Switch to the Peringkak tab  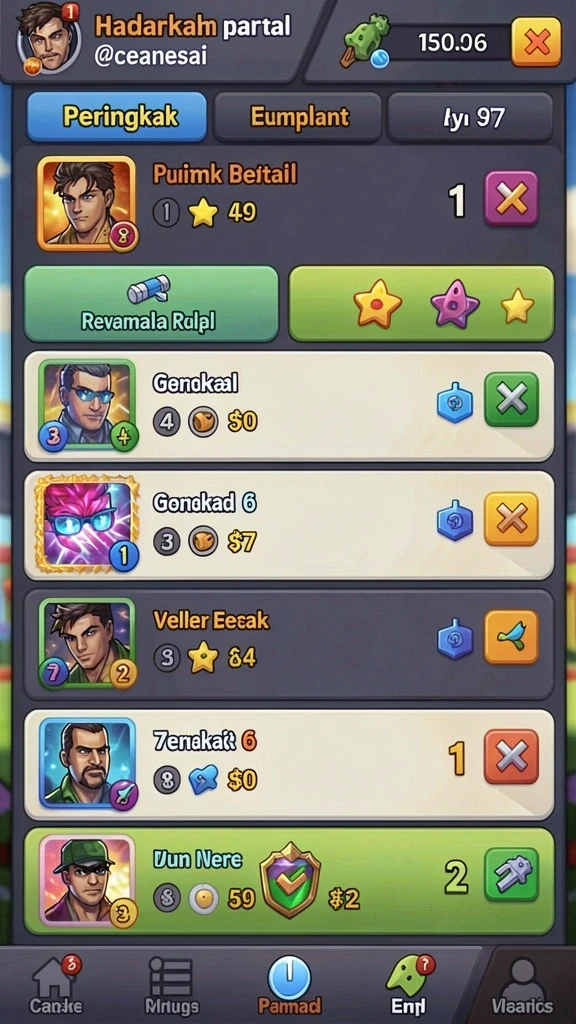118,117
